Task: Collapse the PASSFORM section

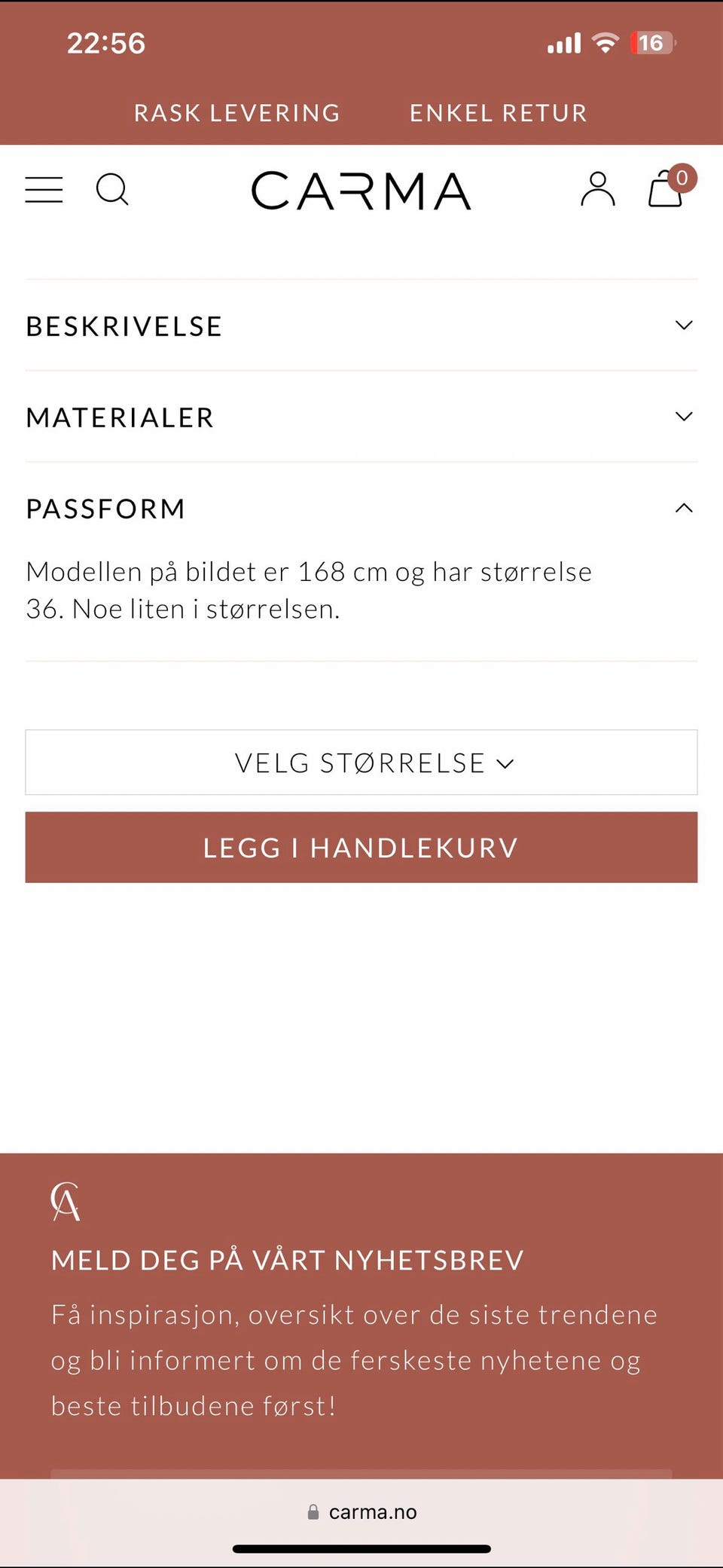Action: click(x=361, y=508)
